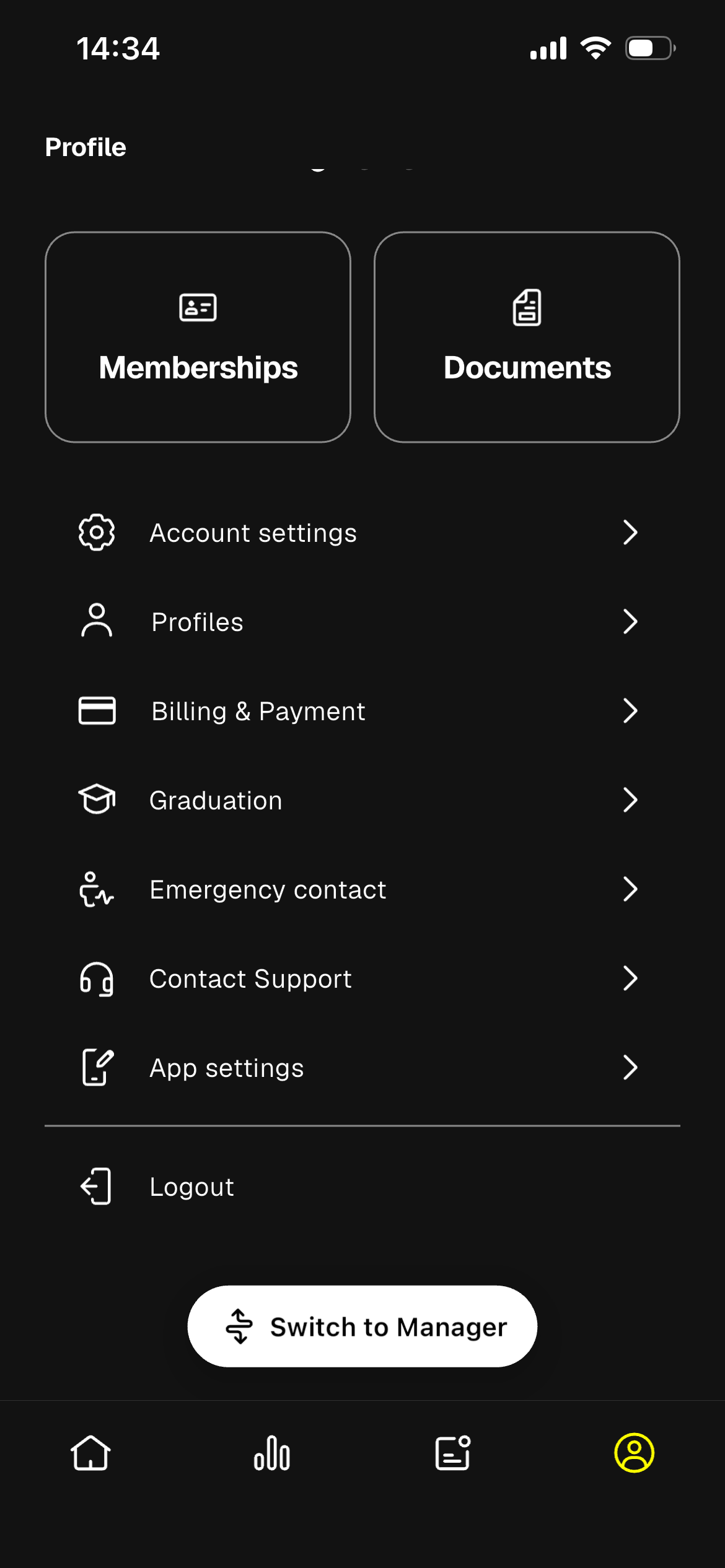Switch to Manager mode
Viewport: 725px width, 1568px height.
(362, 1326)
